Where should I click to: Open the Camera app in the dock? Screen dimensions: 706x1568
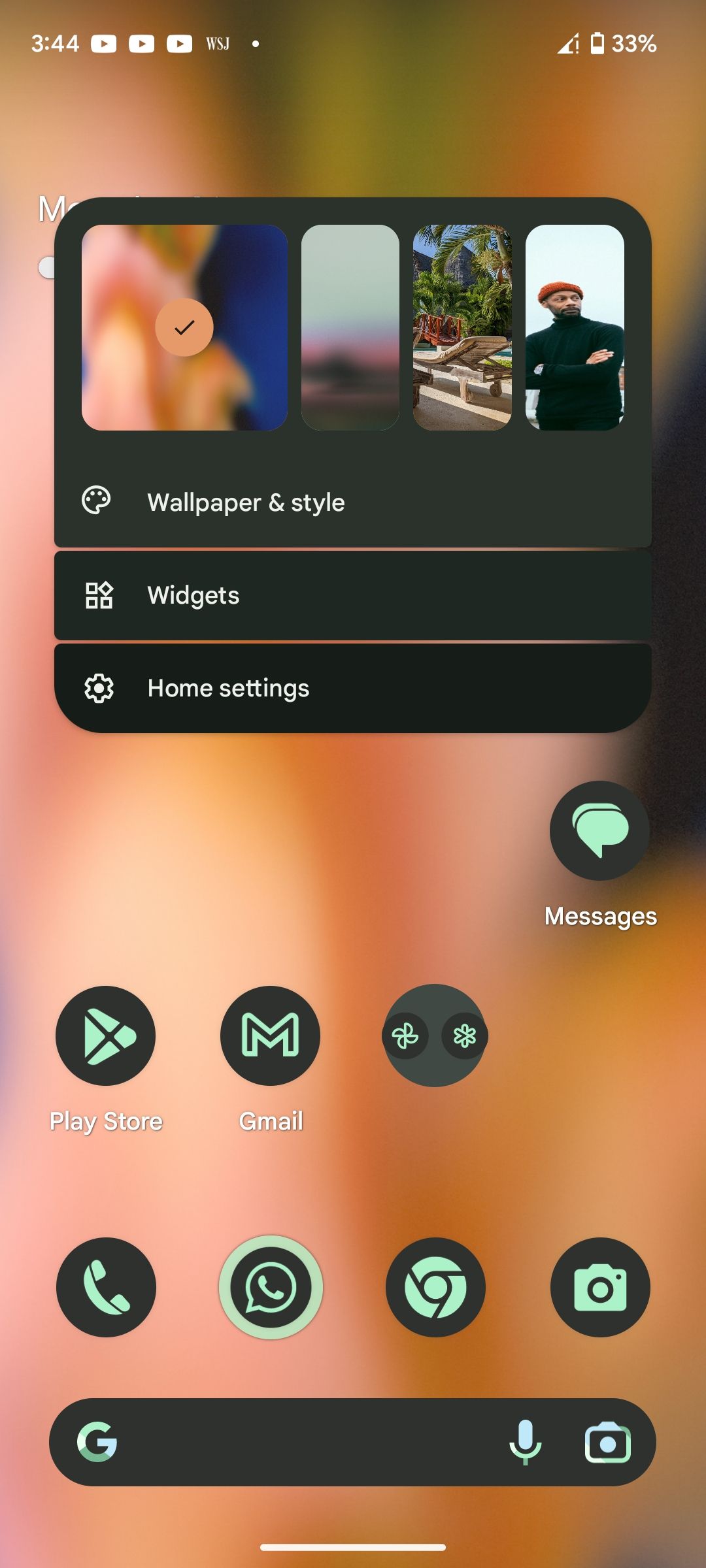600,1287
